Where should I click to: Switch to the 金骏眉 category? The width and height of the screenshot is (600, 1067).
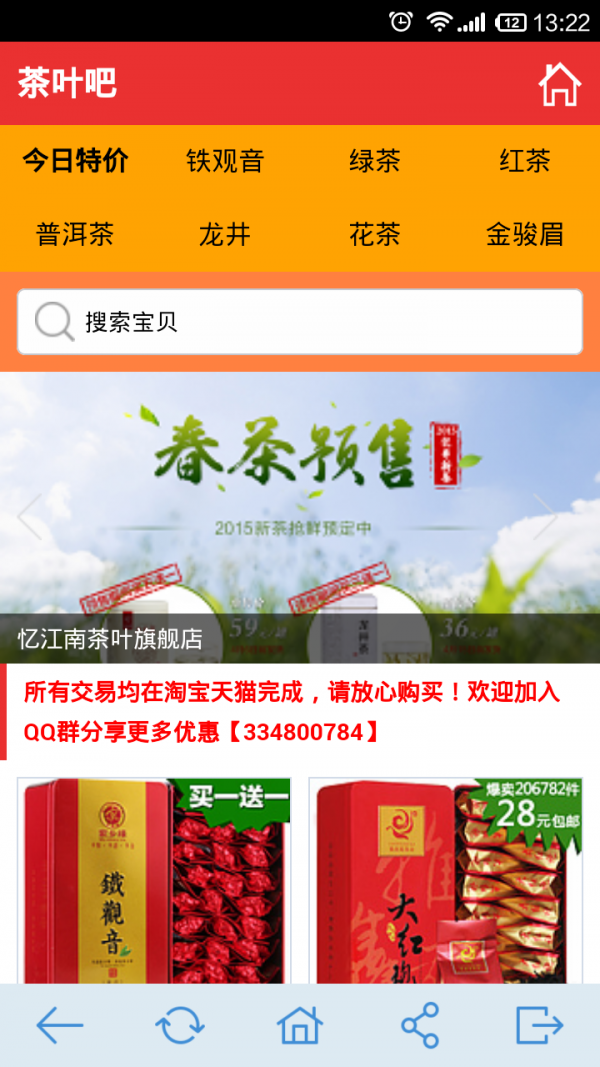click(525, 235)
